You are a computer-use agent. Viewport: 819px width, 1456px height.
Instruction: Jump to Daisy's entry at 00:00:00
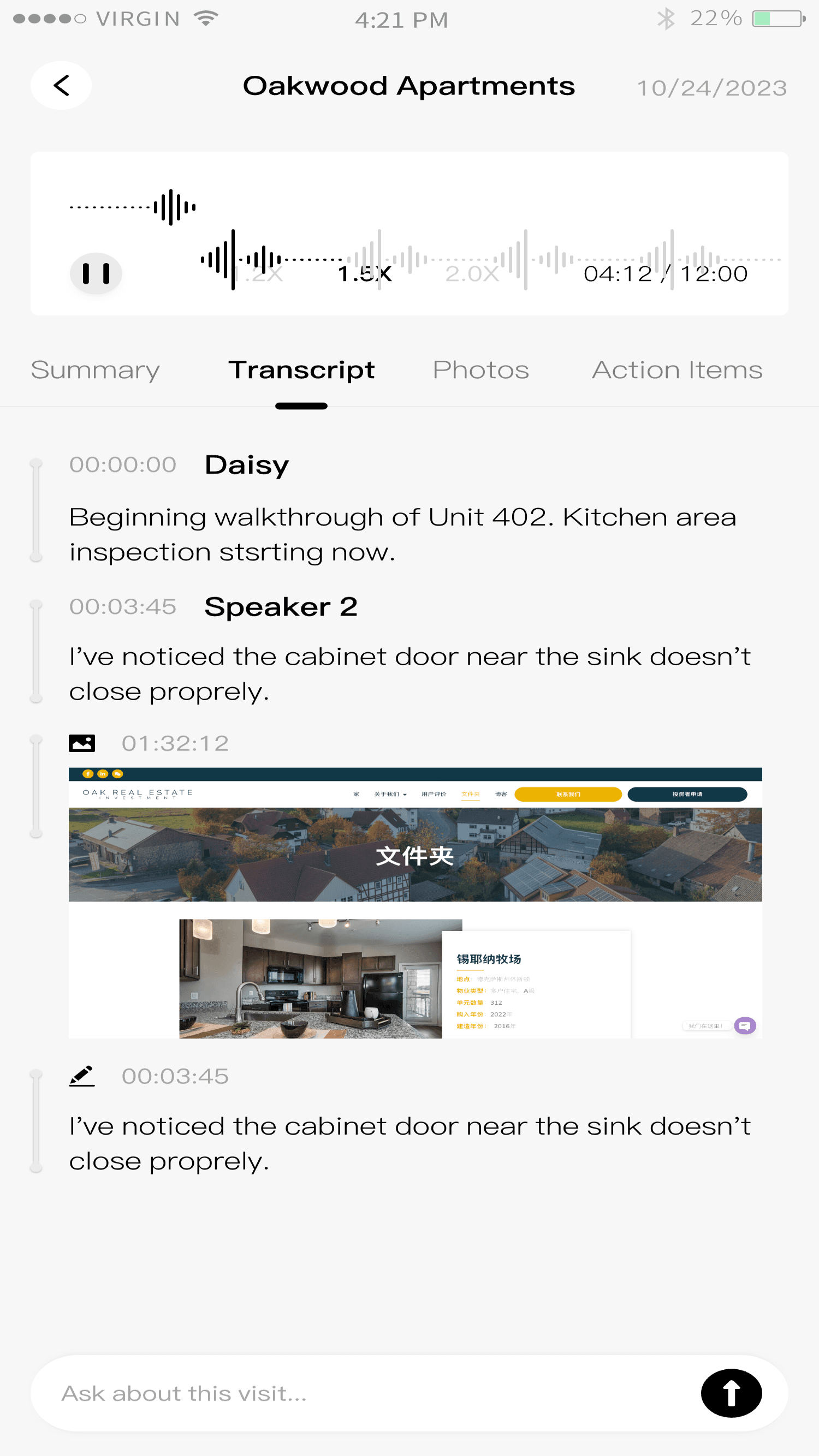click(x=123, y=464)
